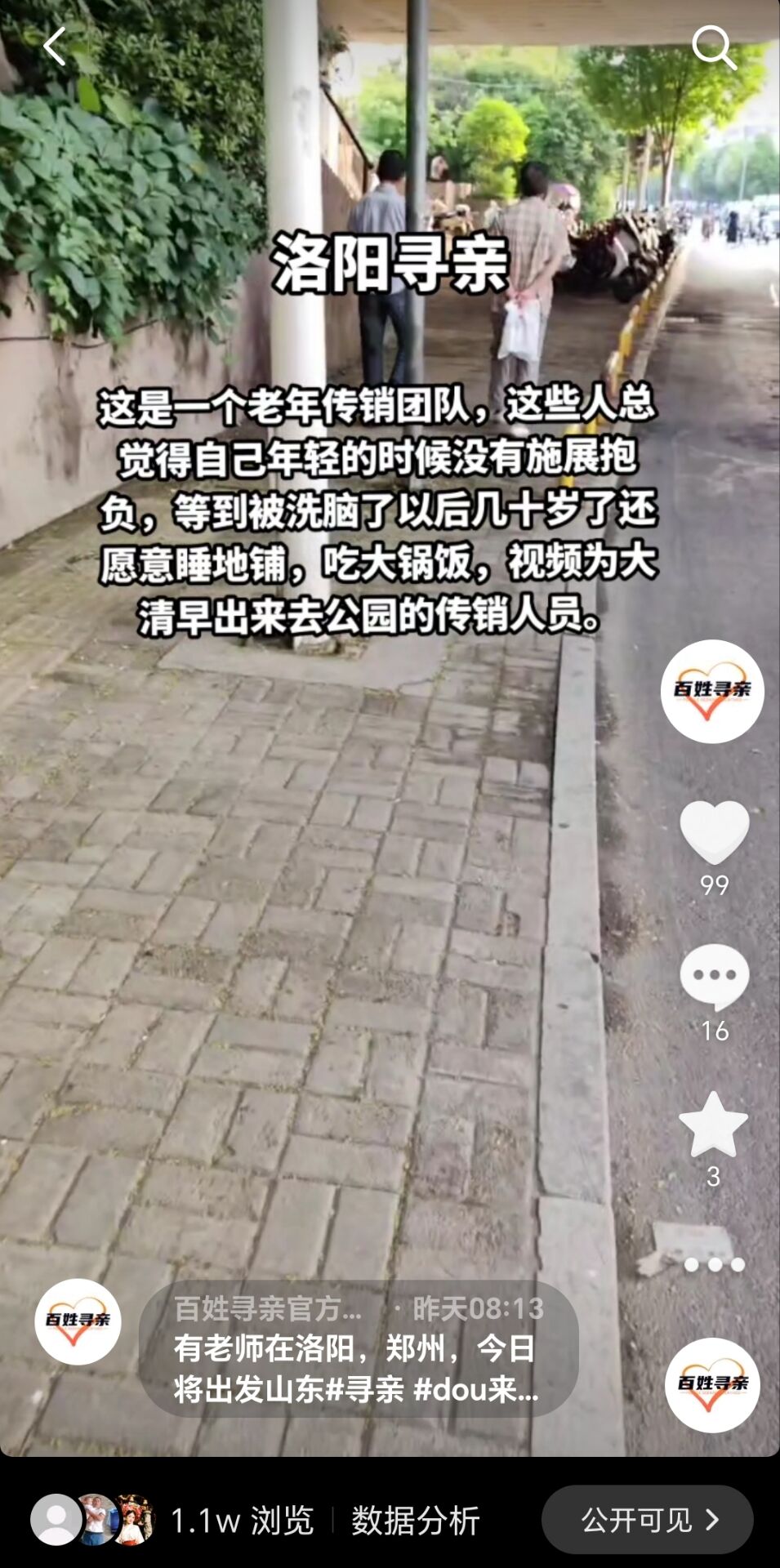This screenshot has height=1568, width=780.
Task: Add this video to favorites
Action: 713,1125
